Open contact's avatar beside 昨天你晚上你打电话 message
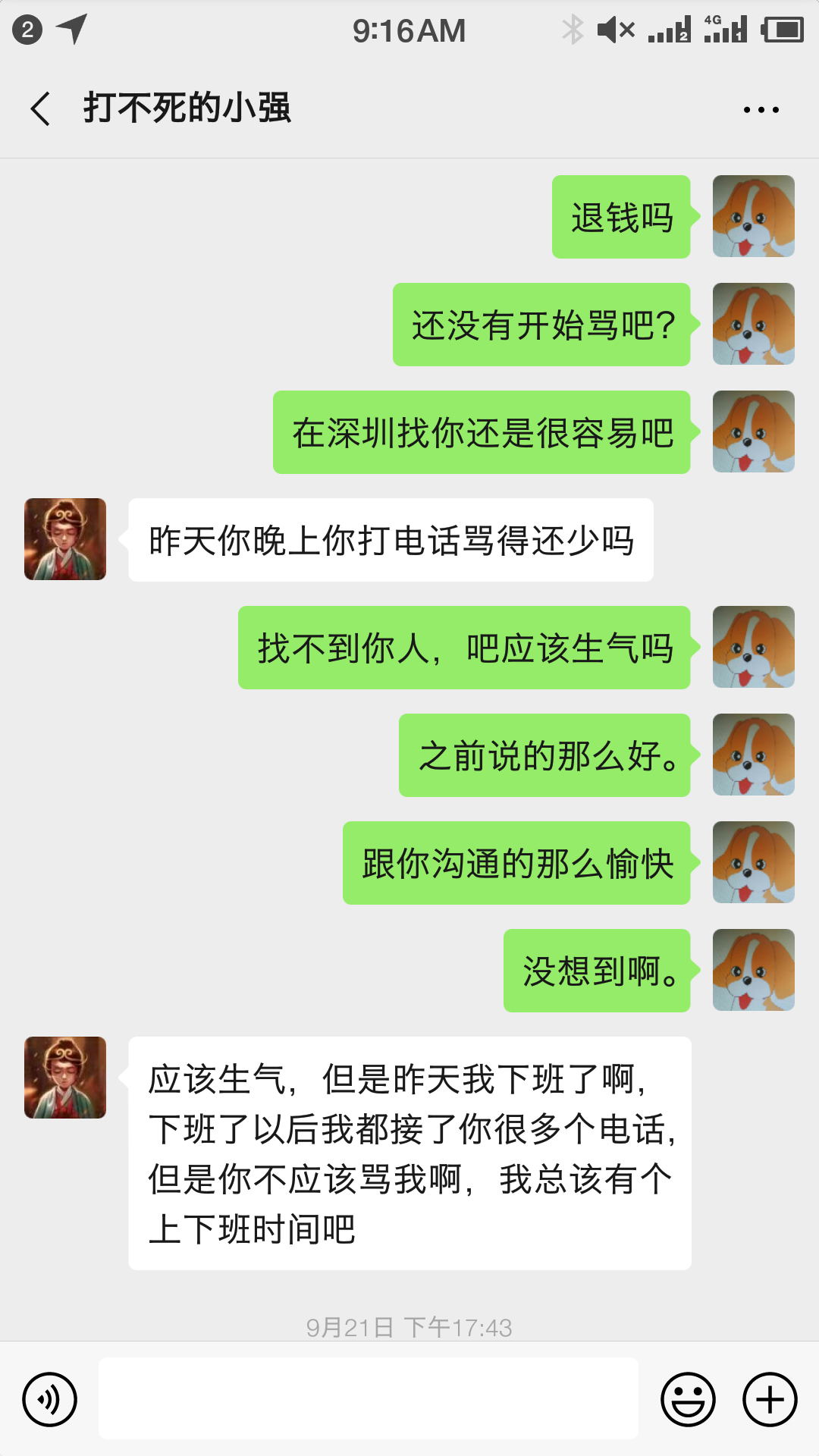 [x=65, y=539]
